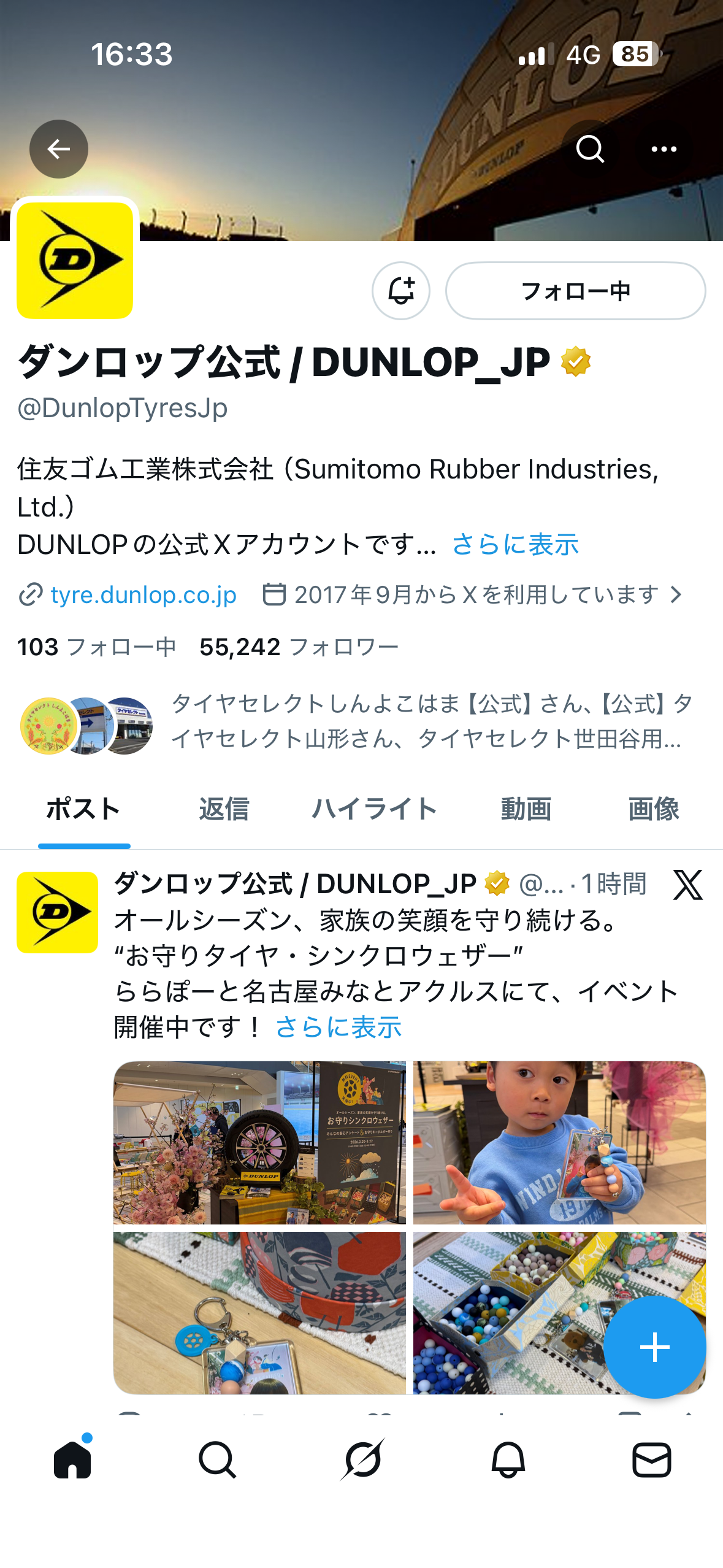Go back using the arrow icon
The height and width of the screenshot is (1568, 723).
click(x=59, y=149)
